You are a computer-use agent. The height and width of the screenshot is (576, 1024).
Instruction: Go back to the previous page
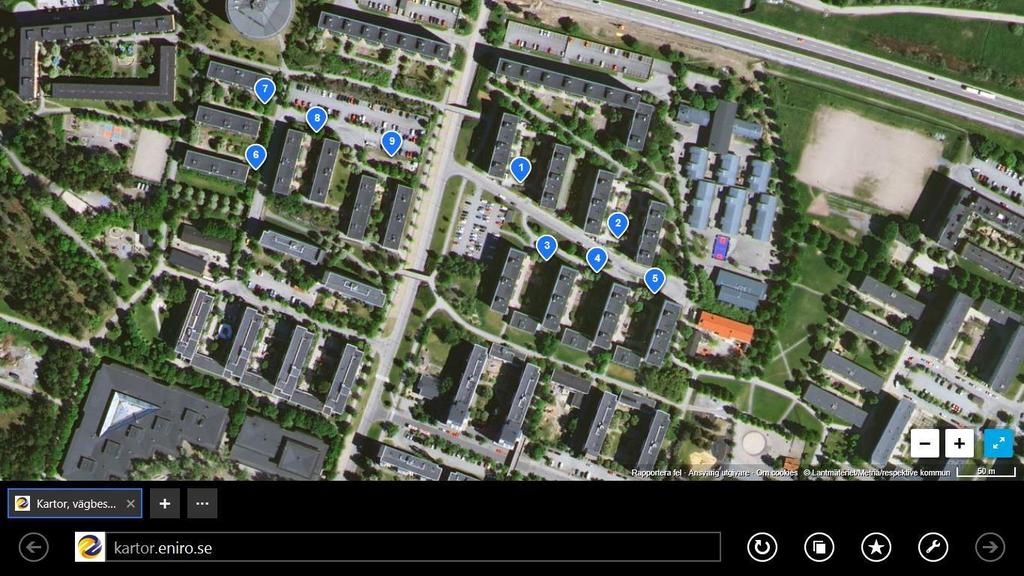click(34, 547)
